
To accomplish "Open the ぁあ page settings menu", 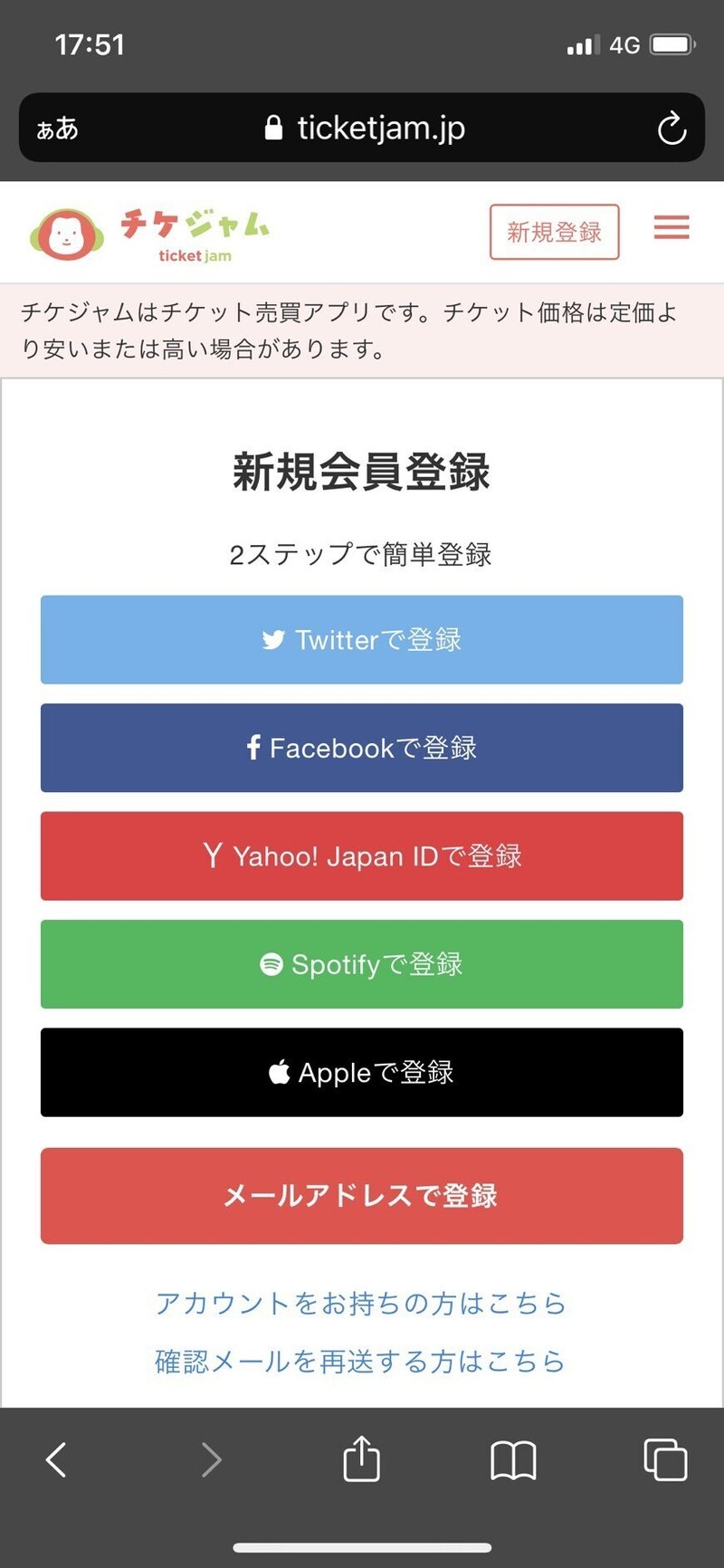I will (59, 128).
